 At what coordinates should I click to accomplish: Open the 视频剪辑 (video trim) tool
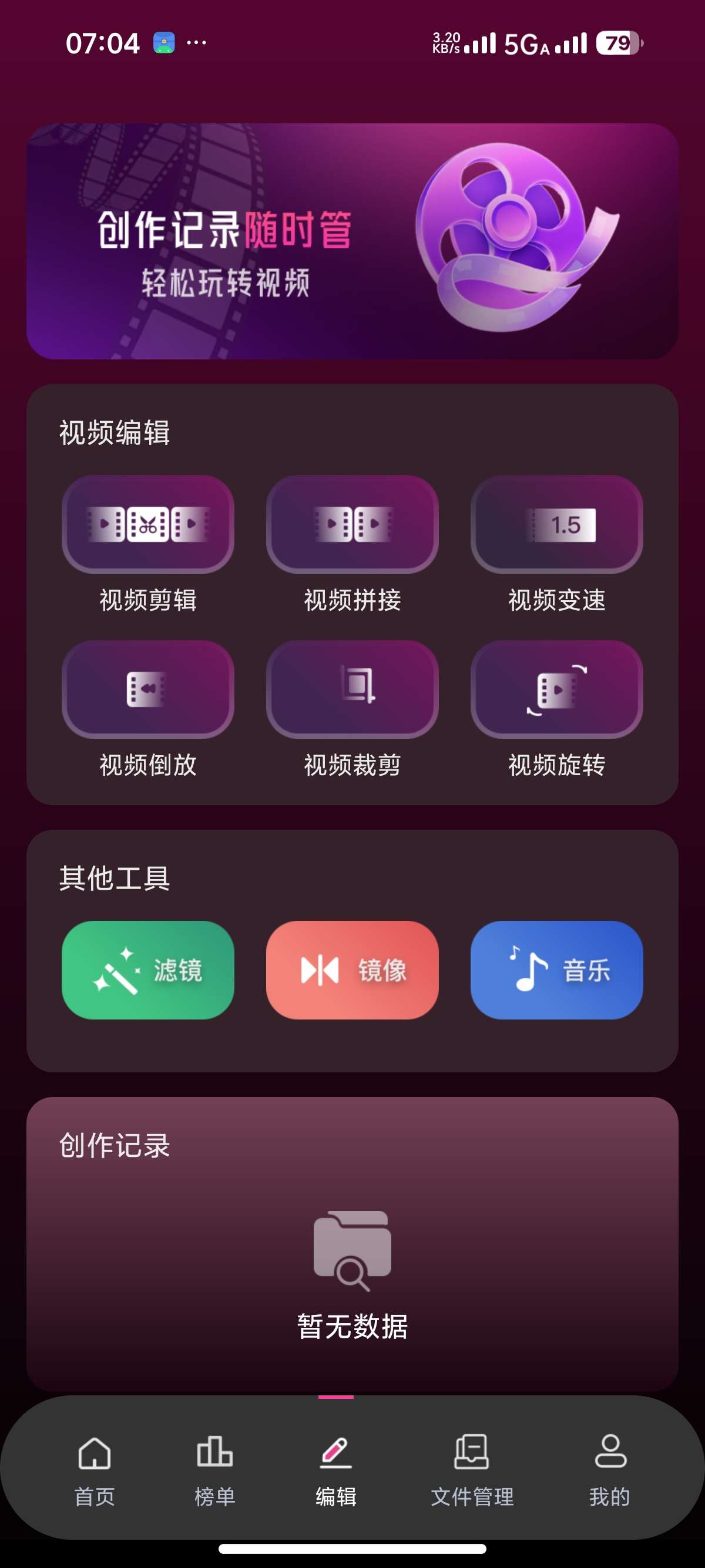[148, 527]
